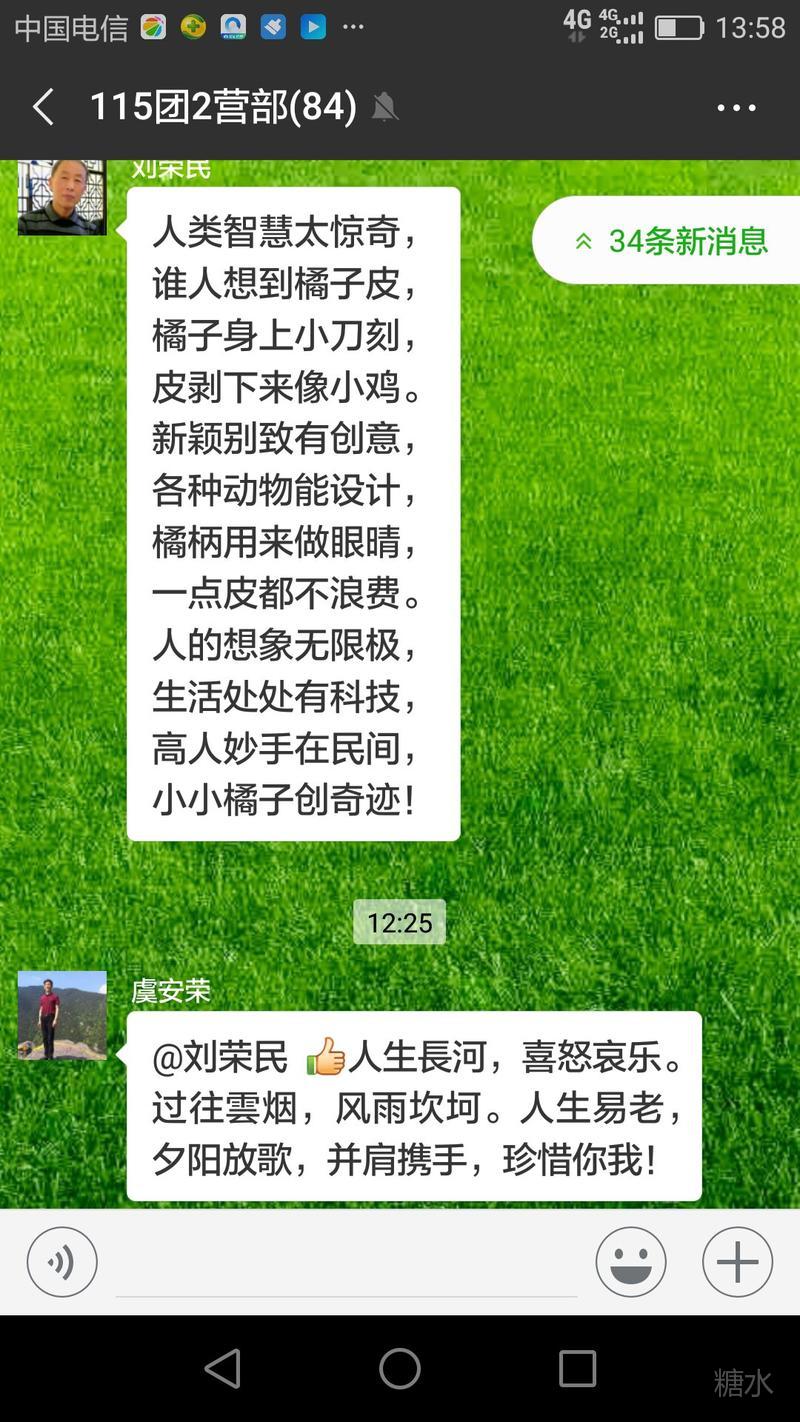Screen dimensions: 800x1422
Task: Show recent apps
Action: (577, 1368)
